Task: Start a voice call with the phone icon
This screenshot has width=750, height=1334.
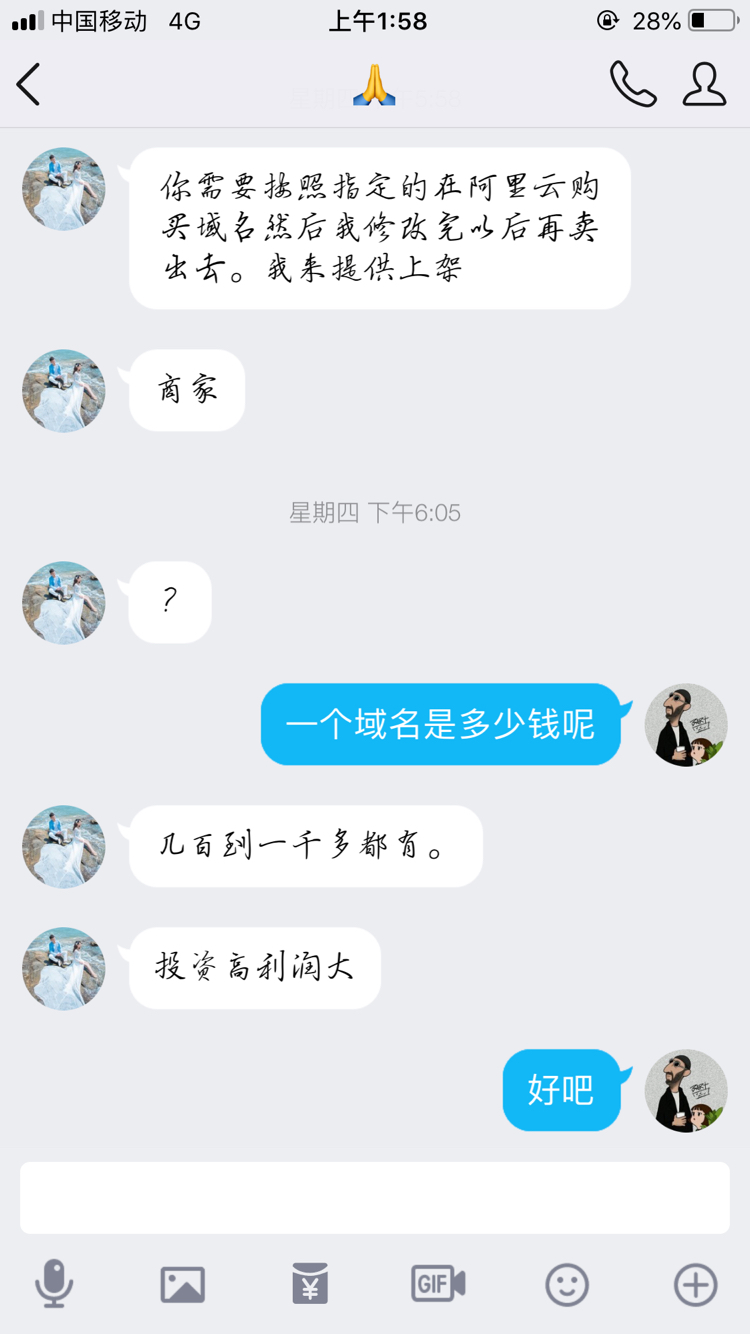Action: [631, 85]
